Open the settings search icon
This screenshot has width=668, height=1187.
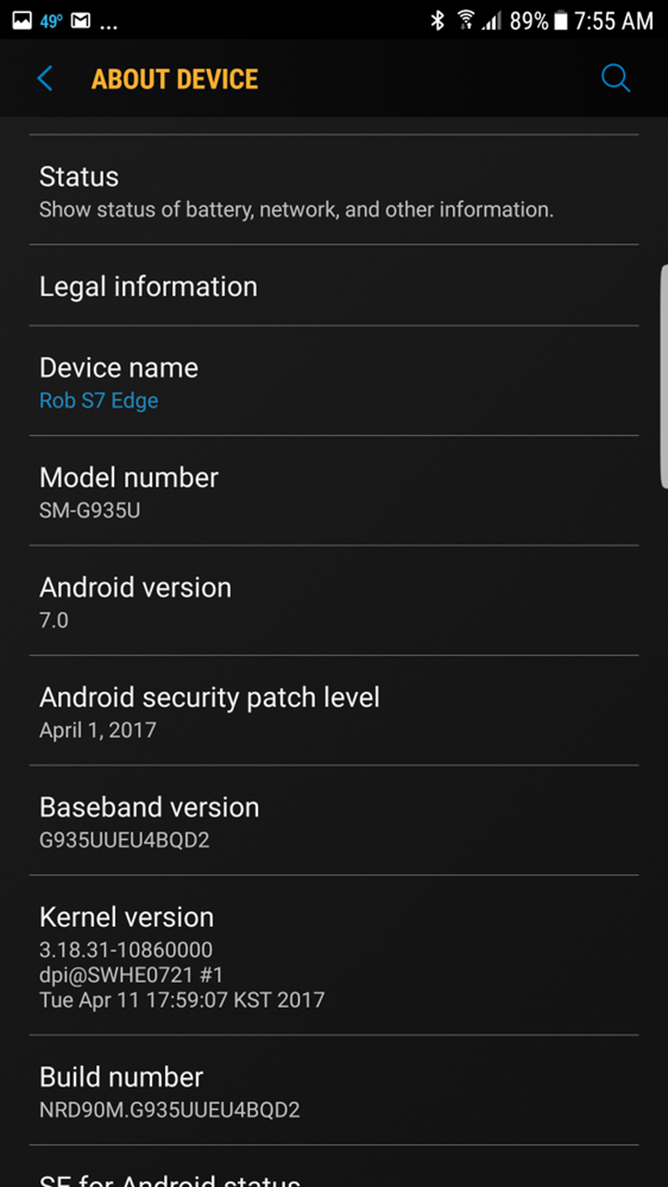[615, 79]
